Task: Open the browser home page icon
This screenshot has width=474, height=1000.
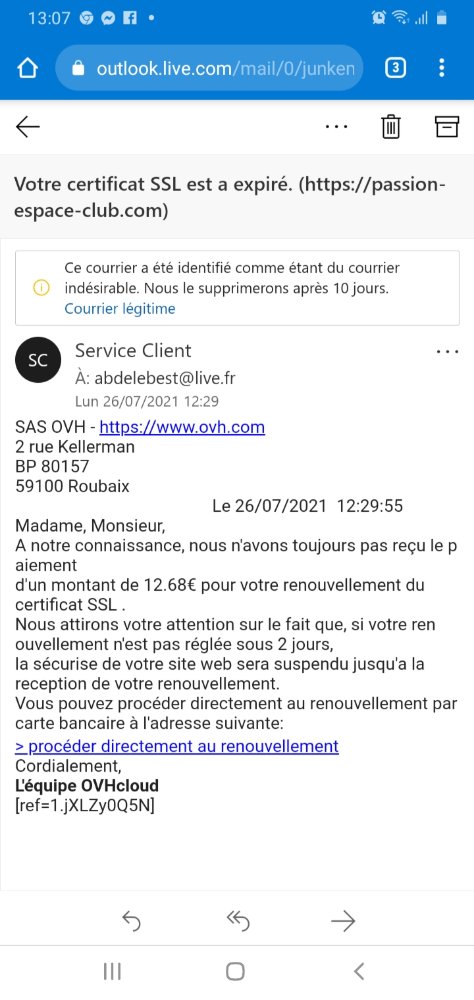Action: [27, 68]
